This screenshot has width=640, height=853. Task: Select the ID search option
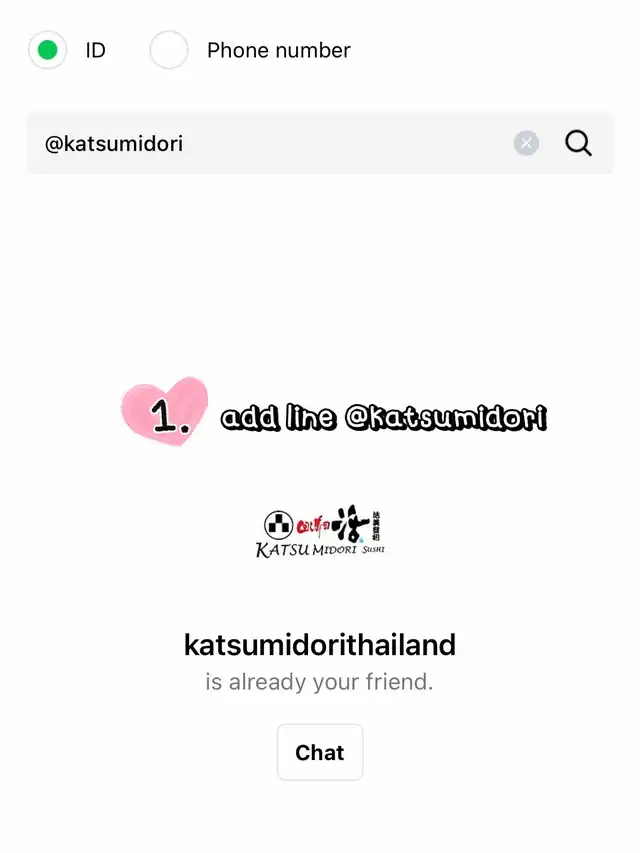click(47, 50)
